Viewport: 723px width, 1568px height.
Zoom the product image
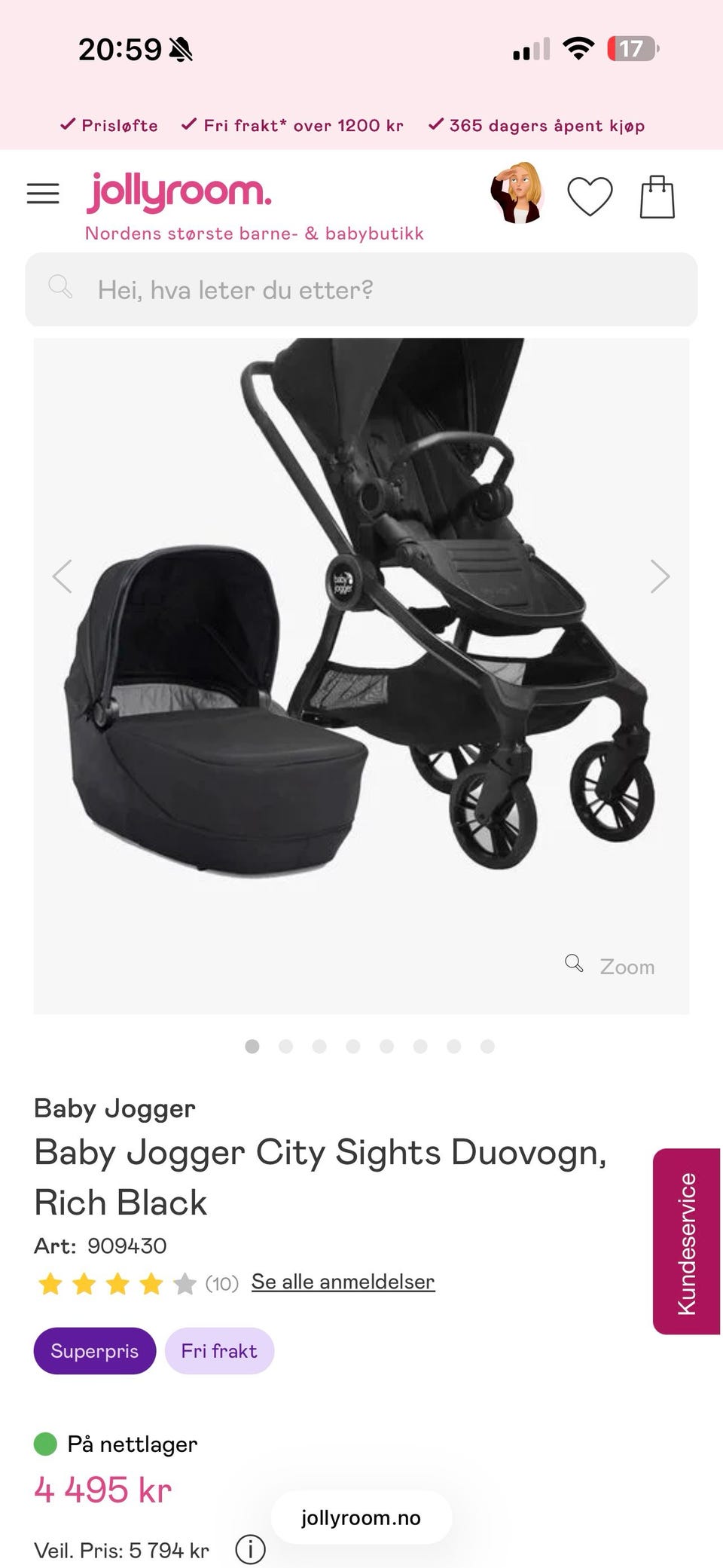coord(611,966)
